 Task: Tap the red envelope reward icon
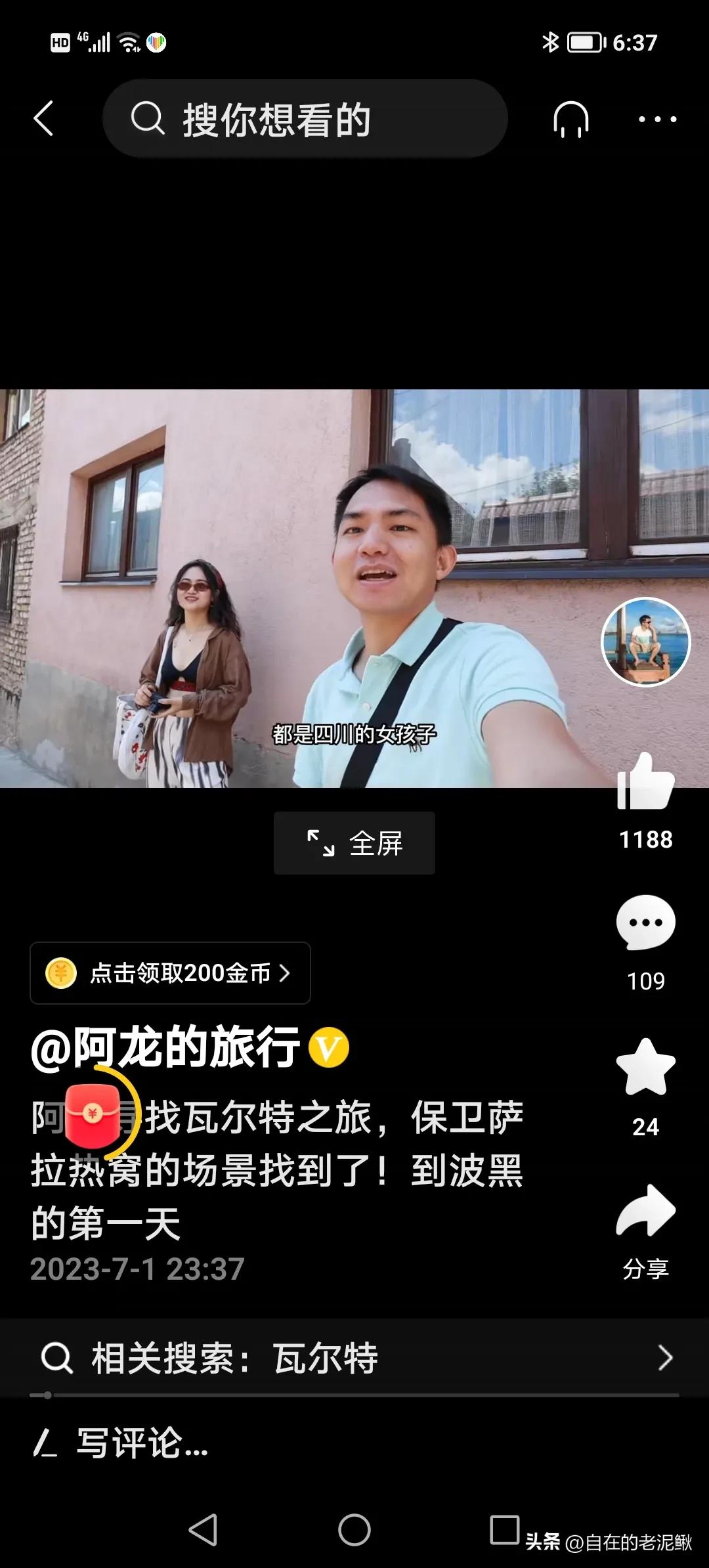[x=93, y=1116]
